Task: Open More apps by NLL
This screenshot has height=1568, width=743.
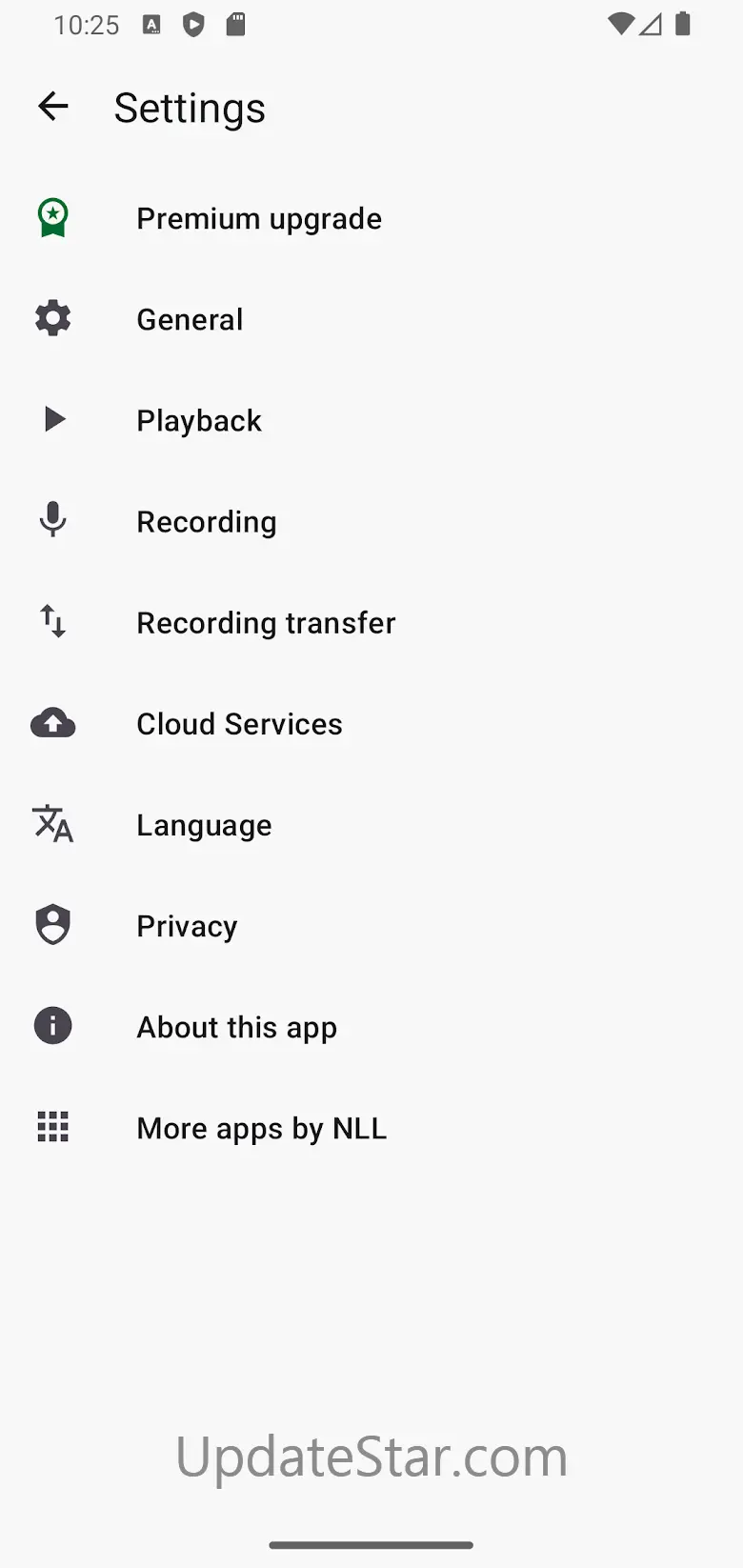Action: point(261,1128)
